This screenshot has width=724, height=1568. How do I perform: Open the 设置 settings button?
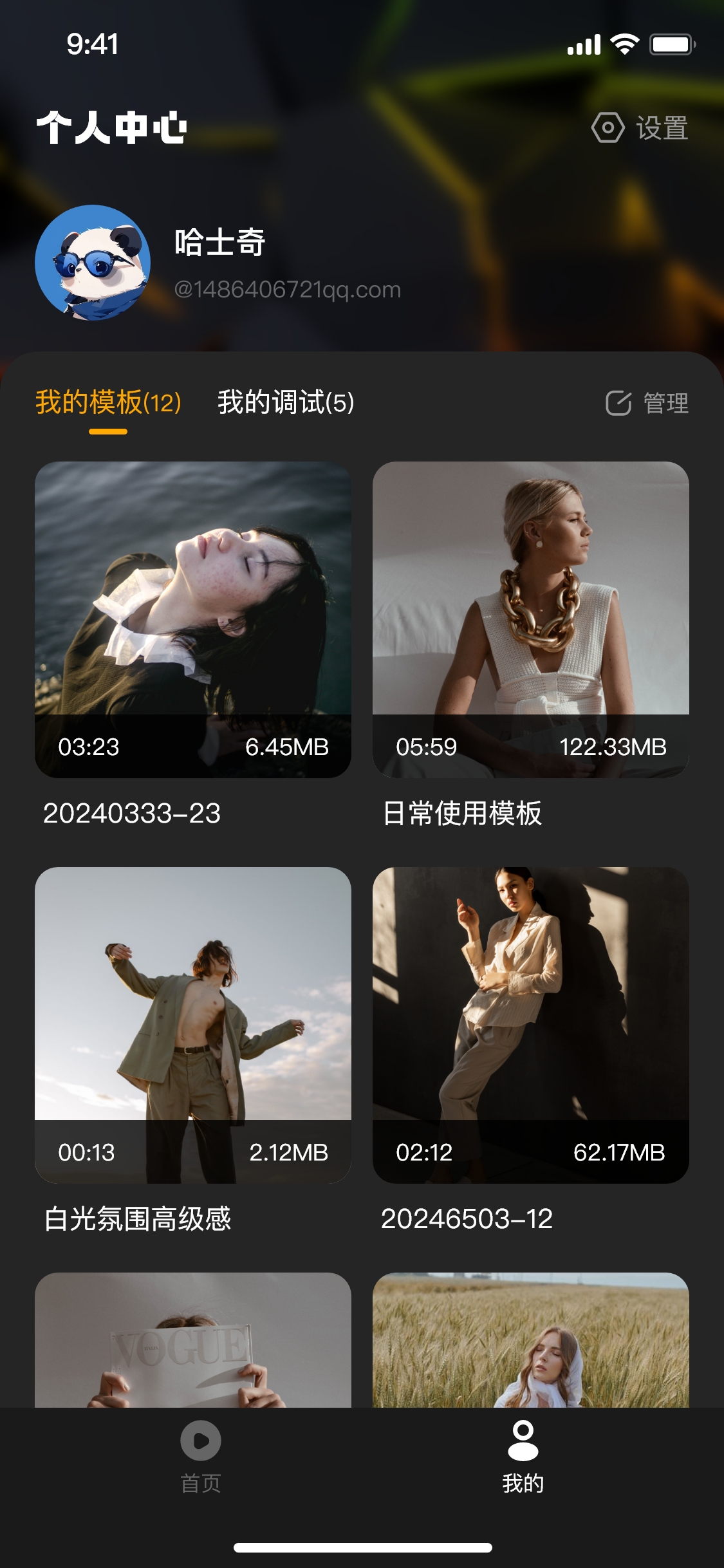(x=640, y=127)
